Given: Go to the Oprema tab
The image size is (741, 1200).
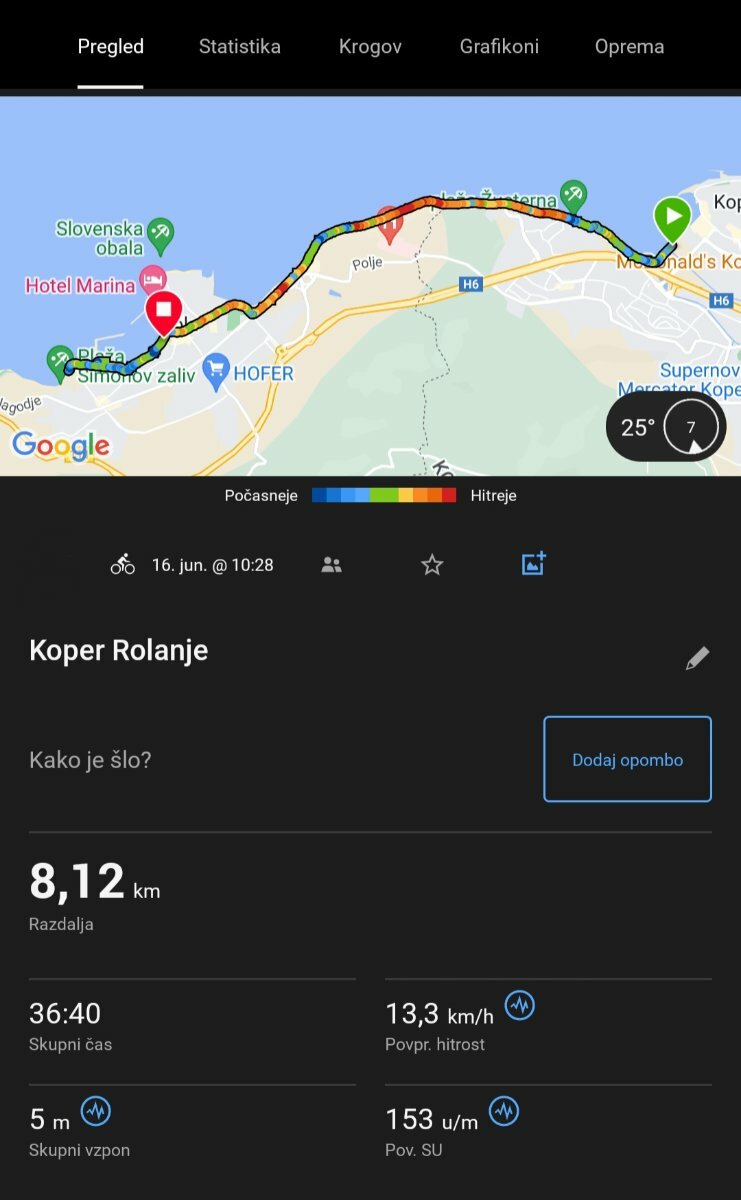Looking at the screenshot, I should (x=629, y=46).
